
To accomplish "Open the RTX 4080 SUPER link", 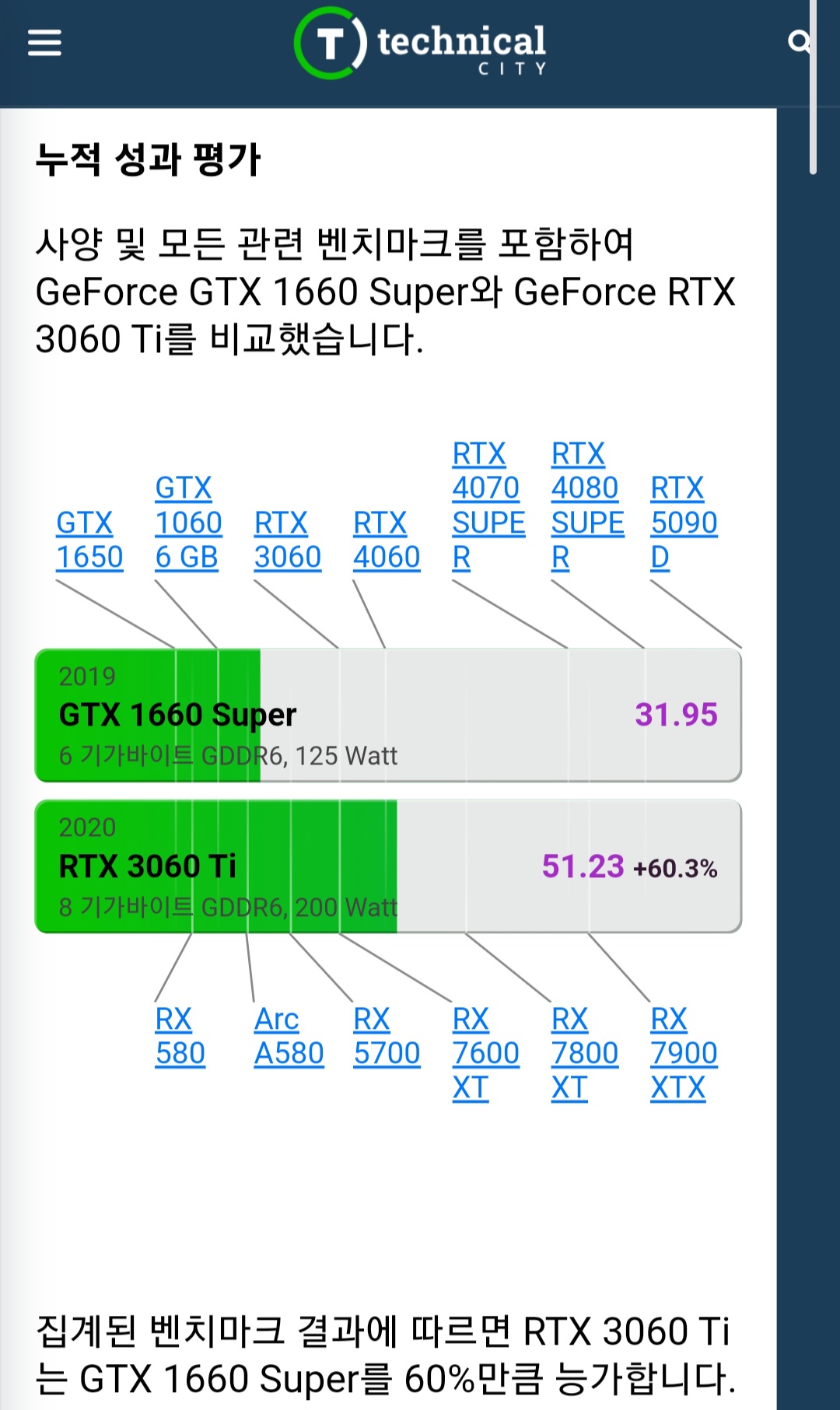I will click(x=588, y=506).
